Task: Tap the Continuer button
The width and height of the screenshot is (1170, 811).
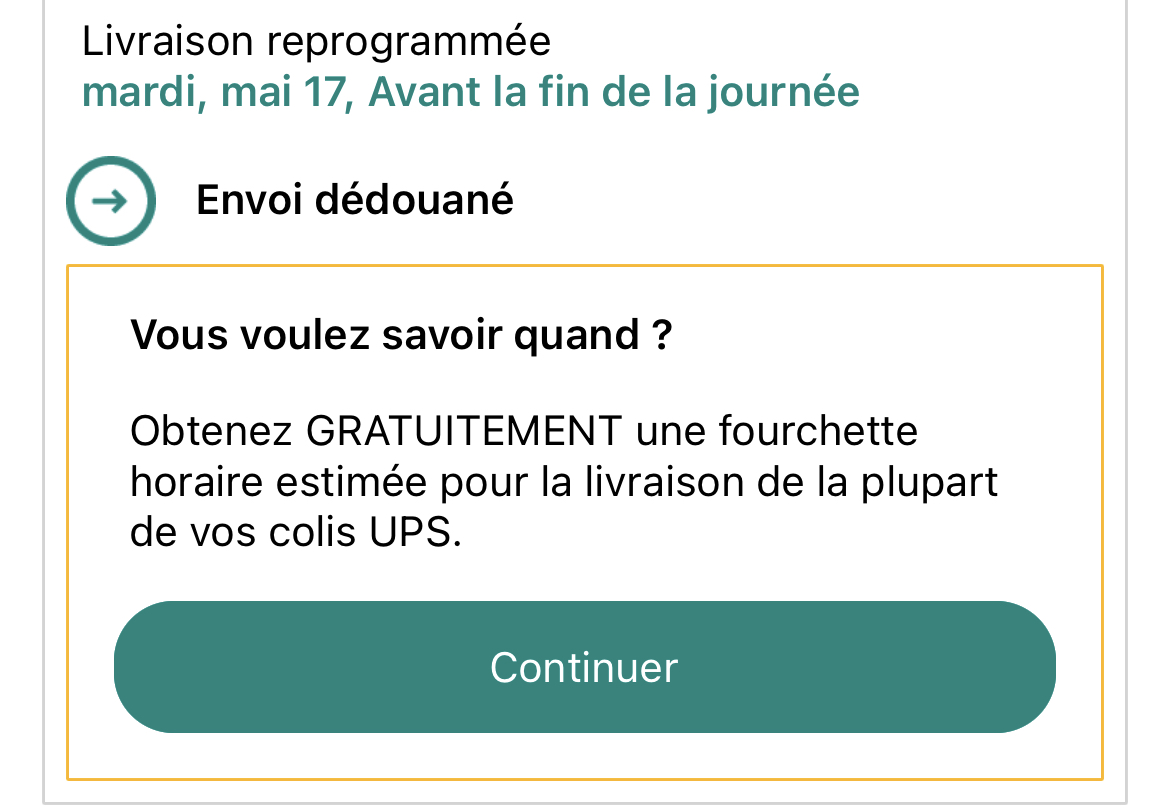Action: coord(584,667)
